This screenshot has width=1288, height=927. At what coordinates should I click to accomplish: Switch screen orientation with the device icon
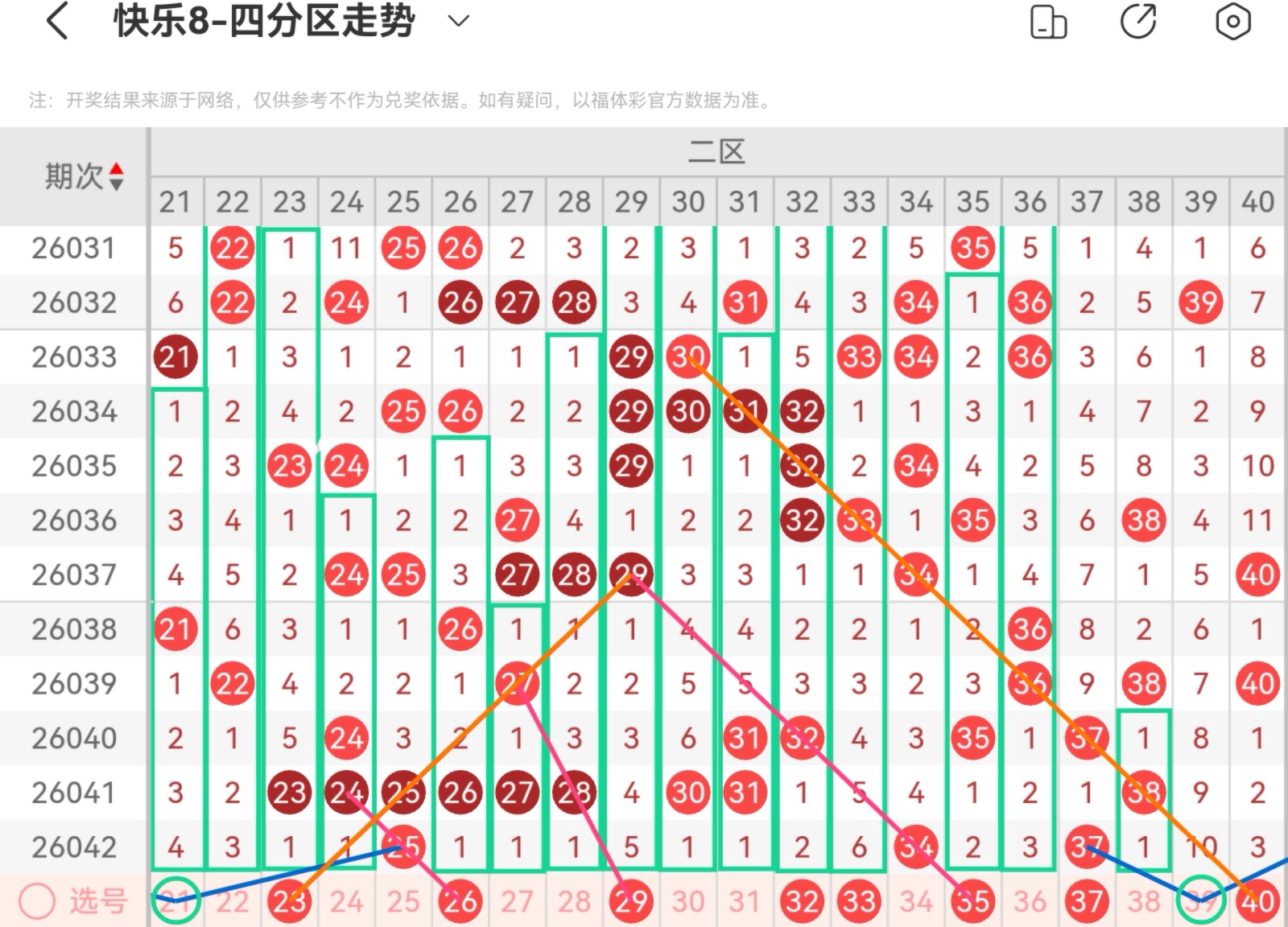pyautogui.click(x=1048, y=22)
